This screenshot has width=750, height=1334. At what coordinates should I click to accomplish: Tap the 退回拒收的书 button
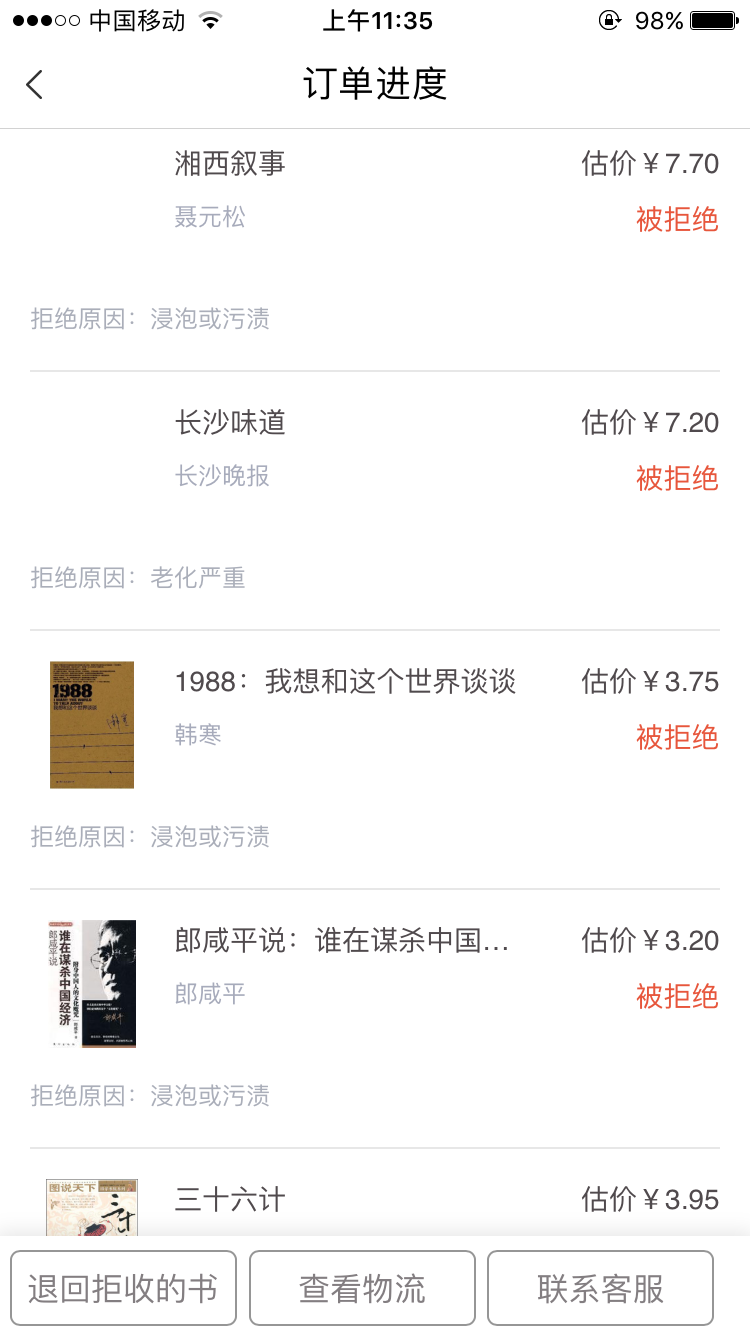tap(123, 1288)
